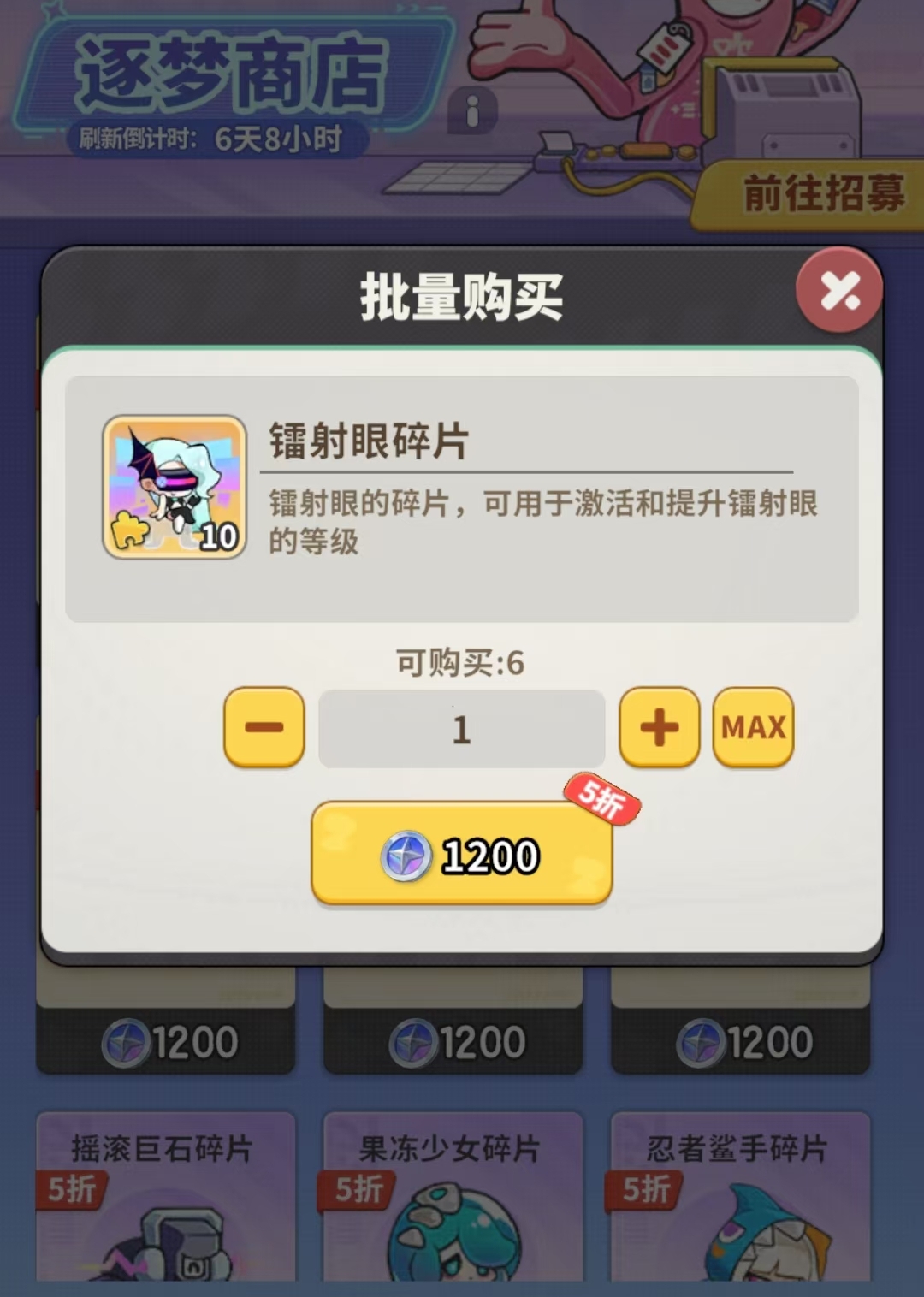Open 果冻少女碎片 item card
The width and height of the screenshot is (924, 1297).
click(453, 1198)
